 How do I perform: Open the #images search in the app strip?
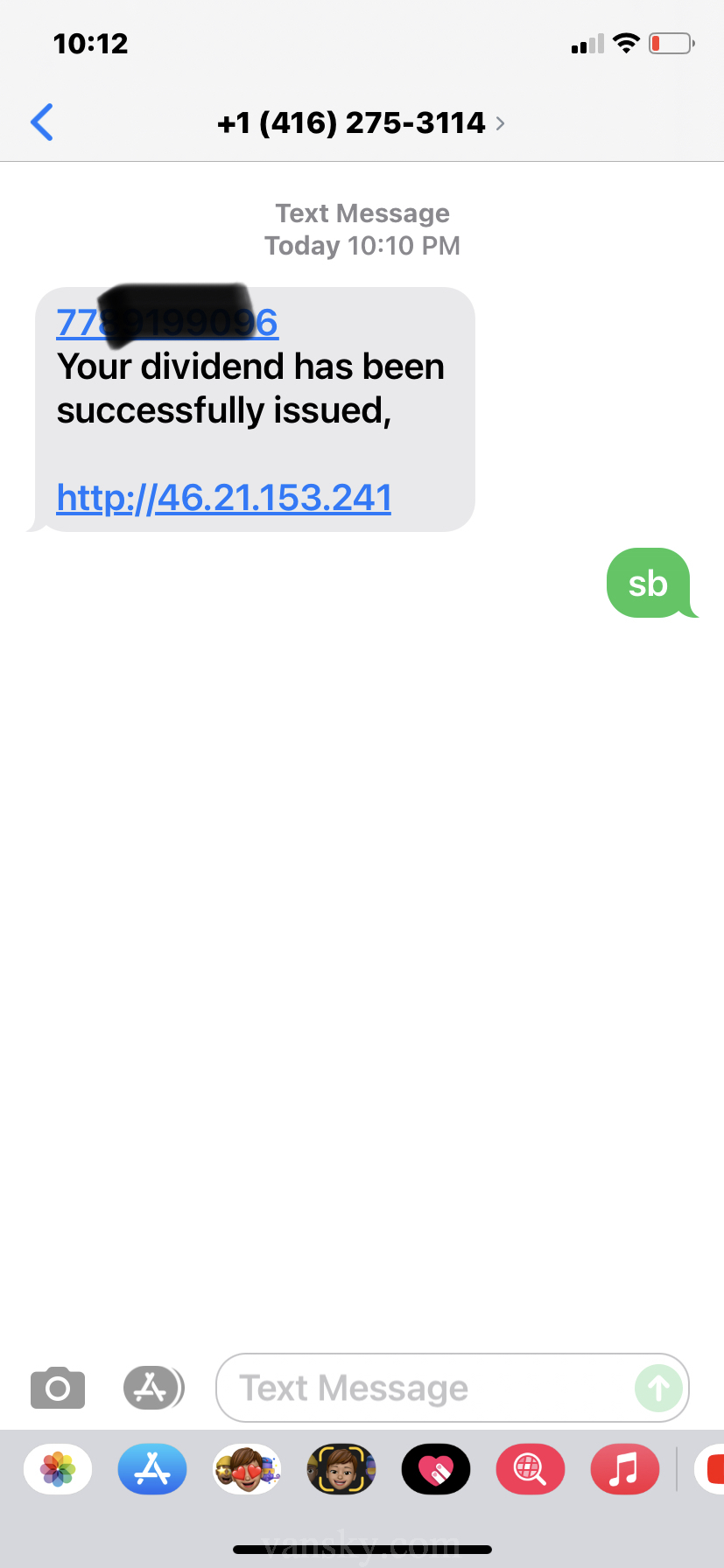[530, 1469]
